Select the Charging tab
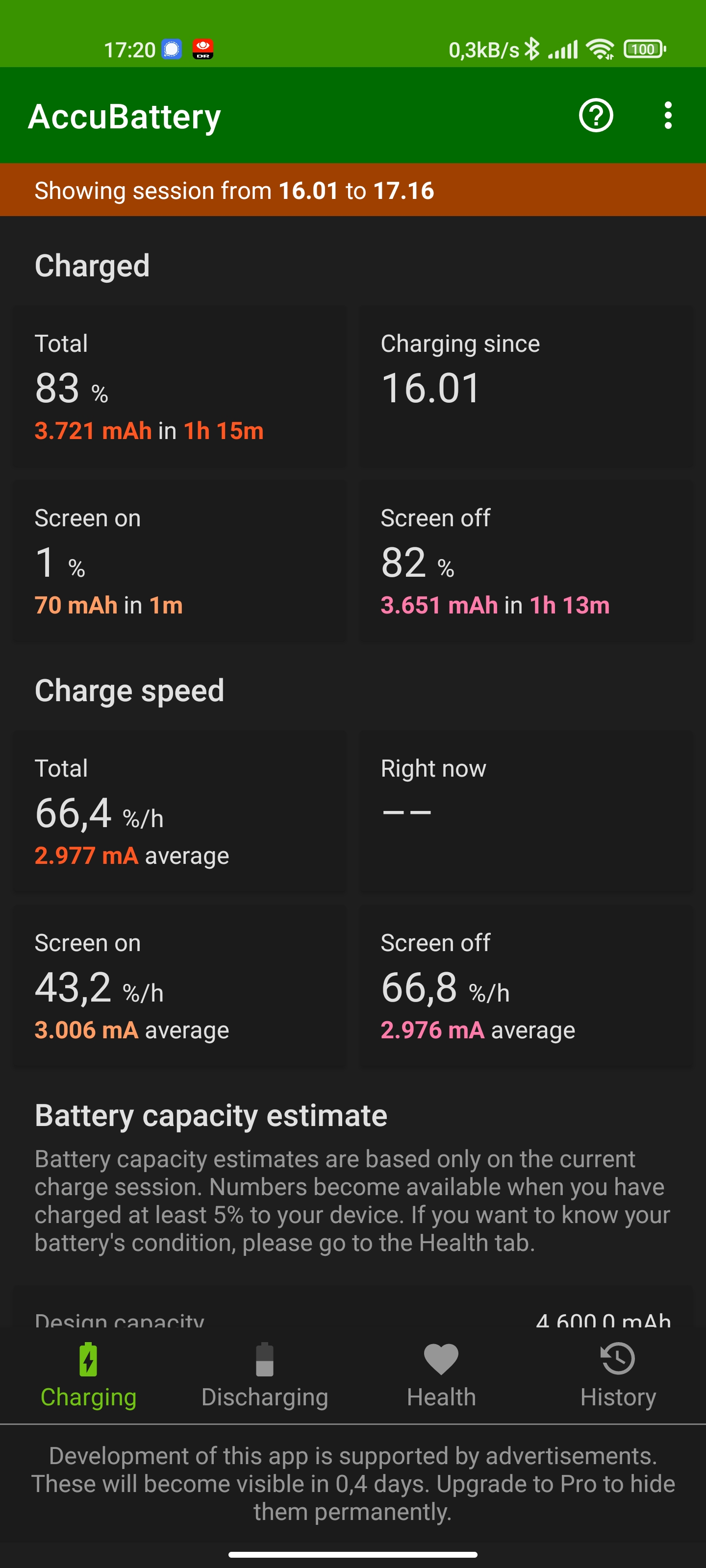 click(x=88, y=1374)
